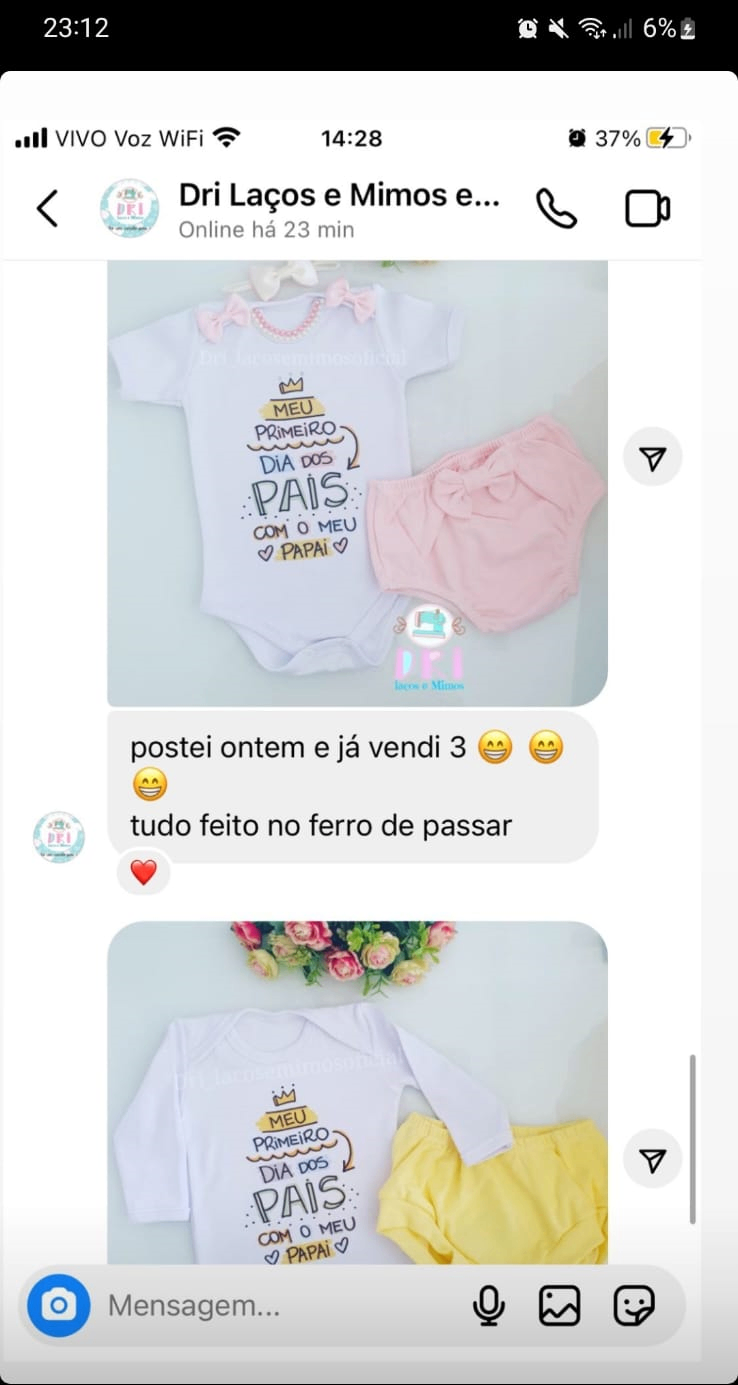Tap the sender's avatar beside the message

59,837
